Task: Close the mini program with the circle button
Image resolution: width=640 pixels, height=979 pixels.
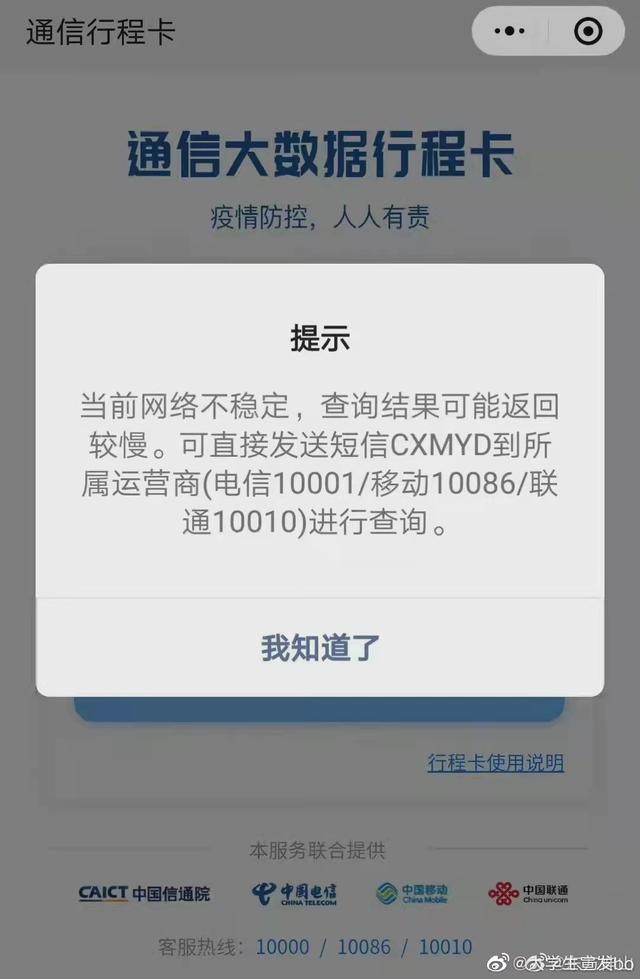Action: (588, 32)
